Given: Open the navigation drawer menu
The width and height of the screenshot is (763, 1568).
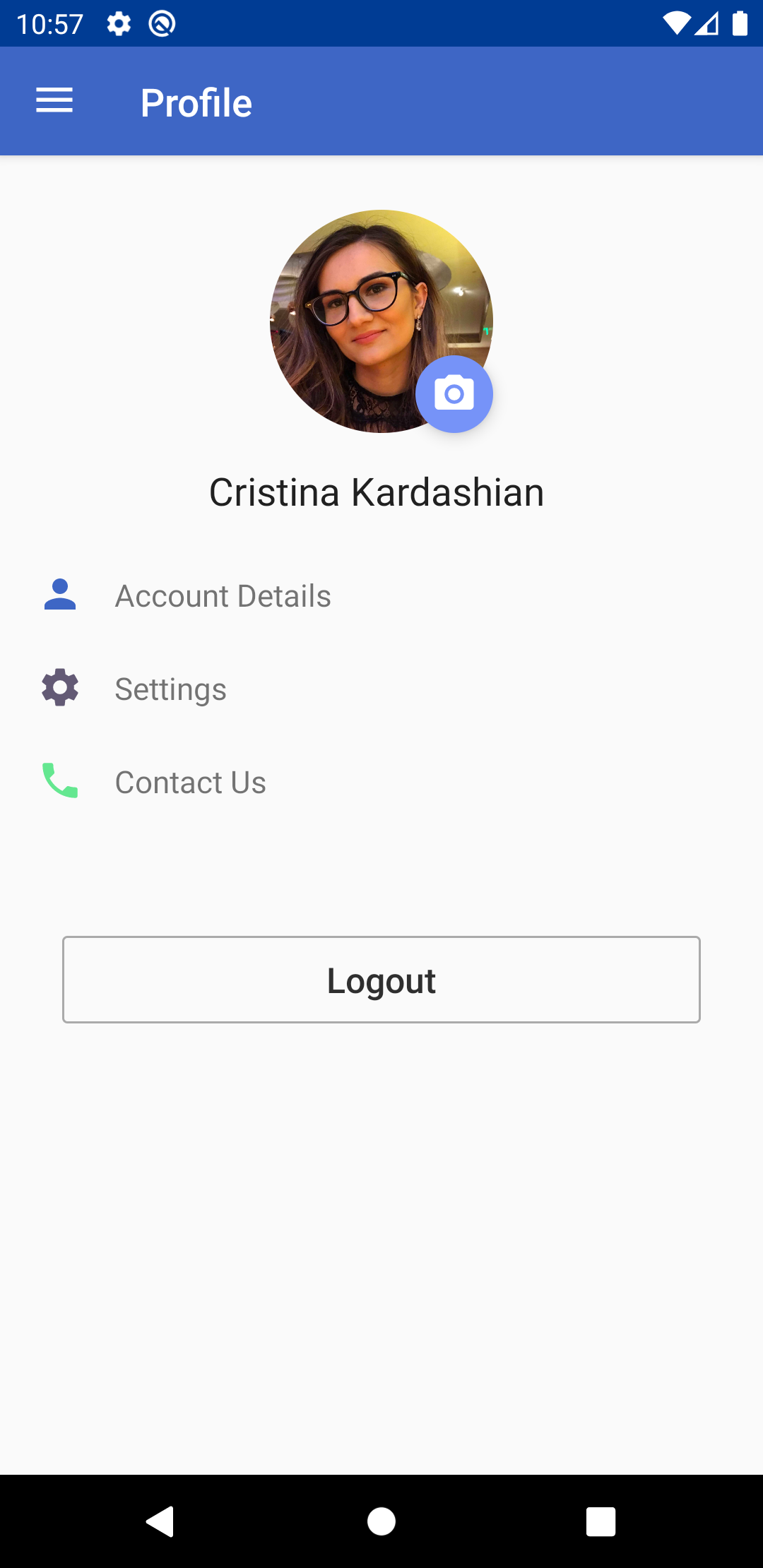Looking at the screenshot, I should pos(54,100).
